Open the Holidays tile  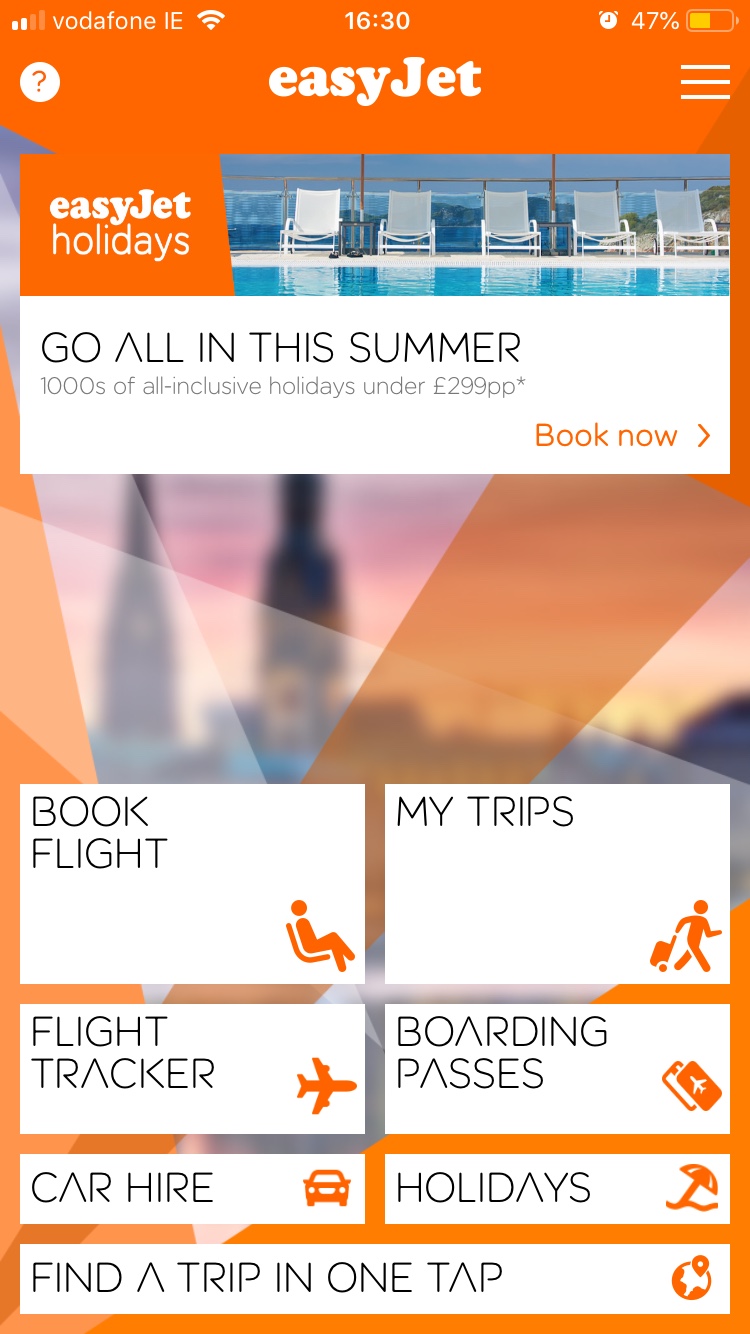click(x=557, y=1189)
